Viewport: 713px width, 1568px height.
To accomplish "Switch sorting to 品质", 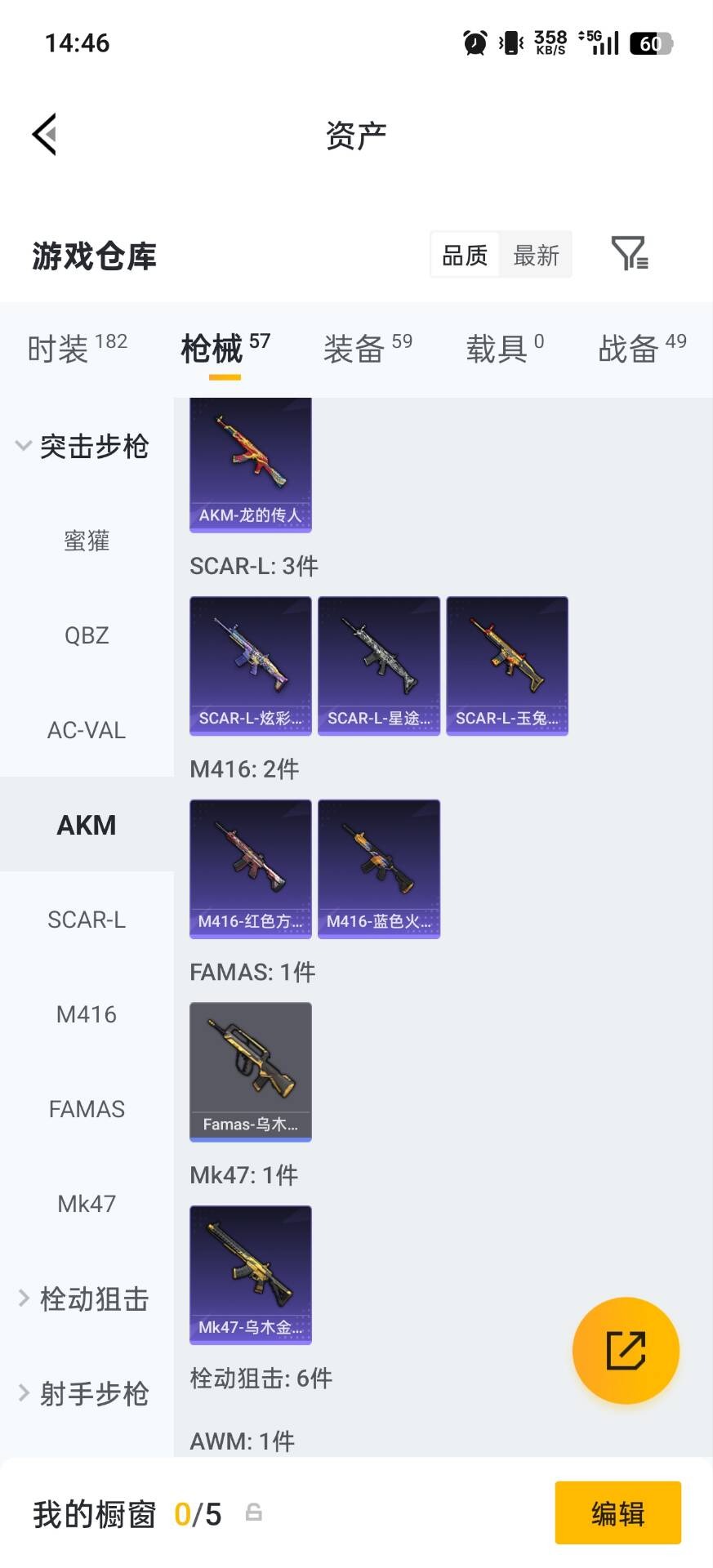I will [463, 254].
